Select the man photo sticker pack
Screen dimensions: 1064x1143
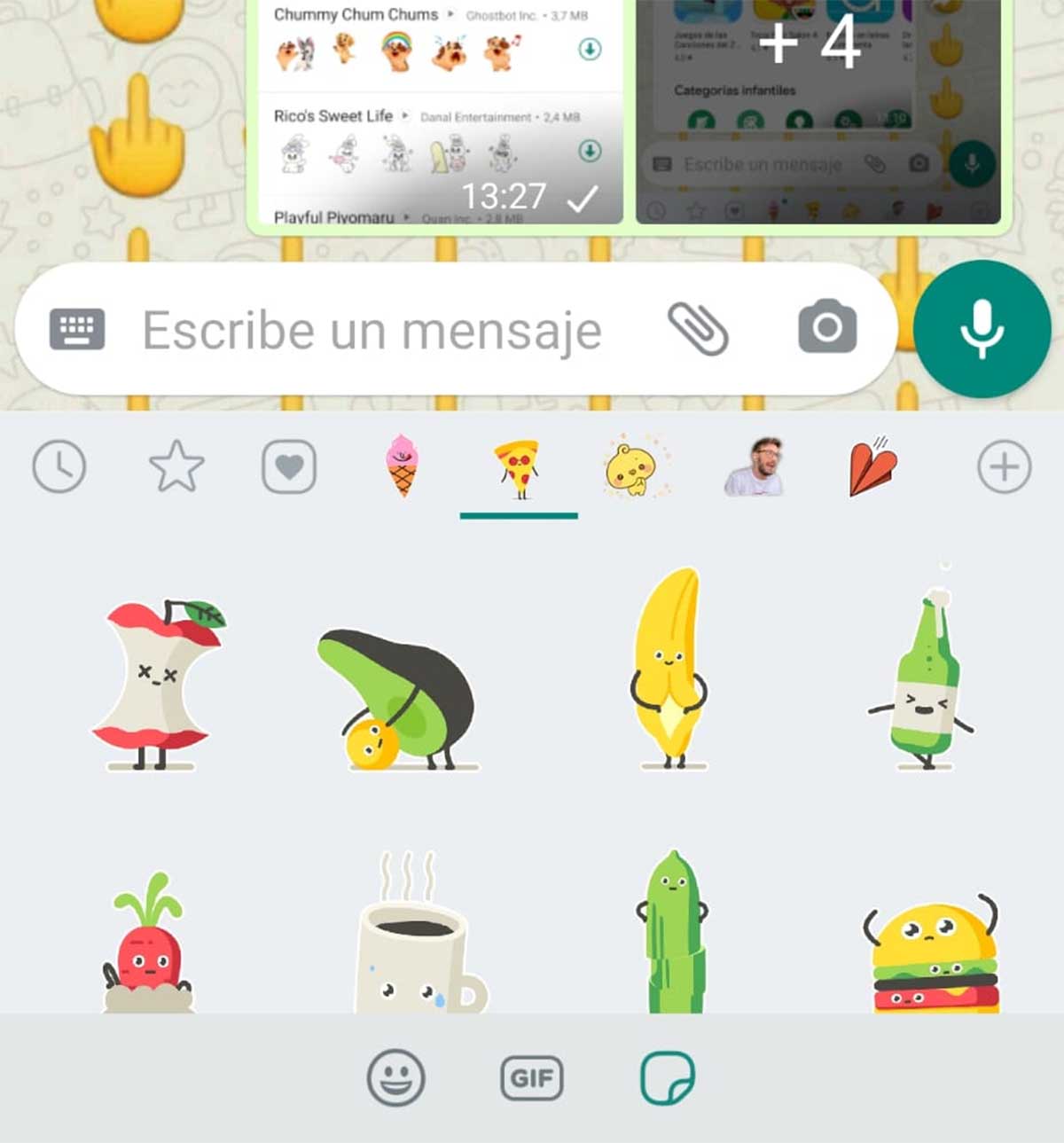[755, 466]
